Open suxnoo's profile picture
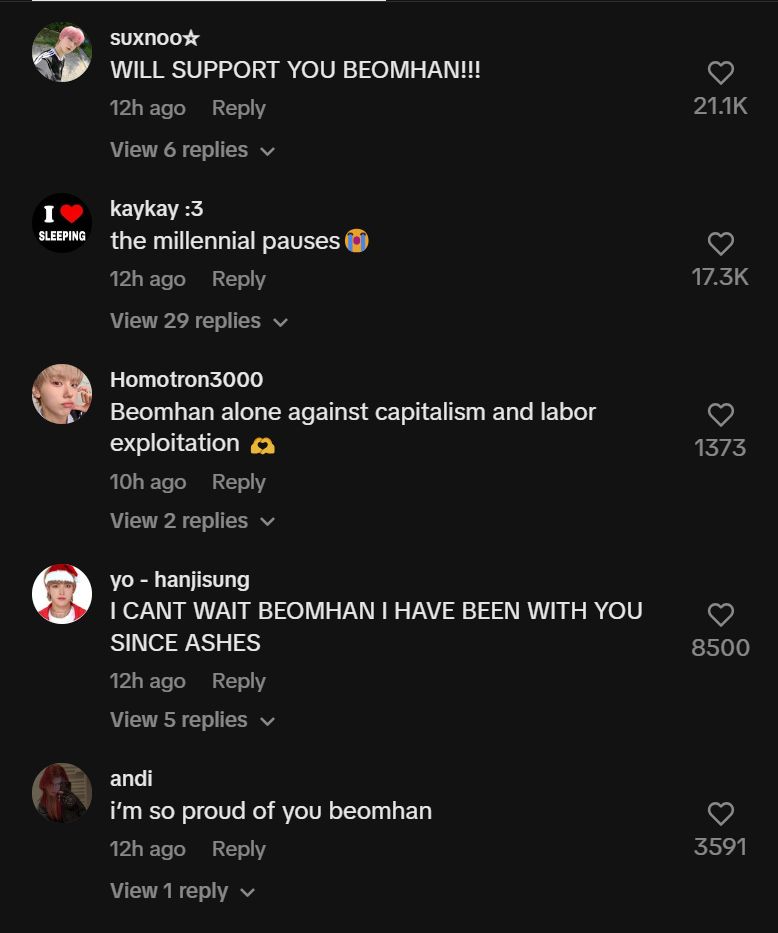The height and width of the screenshot is (933, 778). click(62, 52)
